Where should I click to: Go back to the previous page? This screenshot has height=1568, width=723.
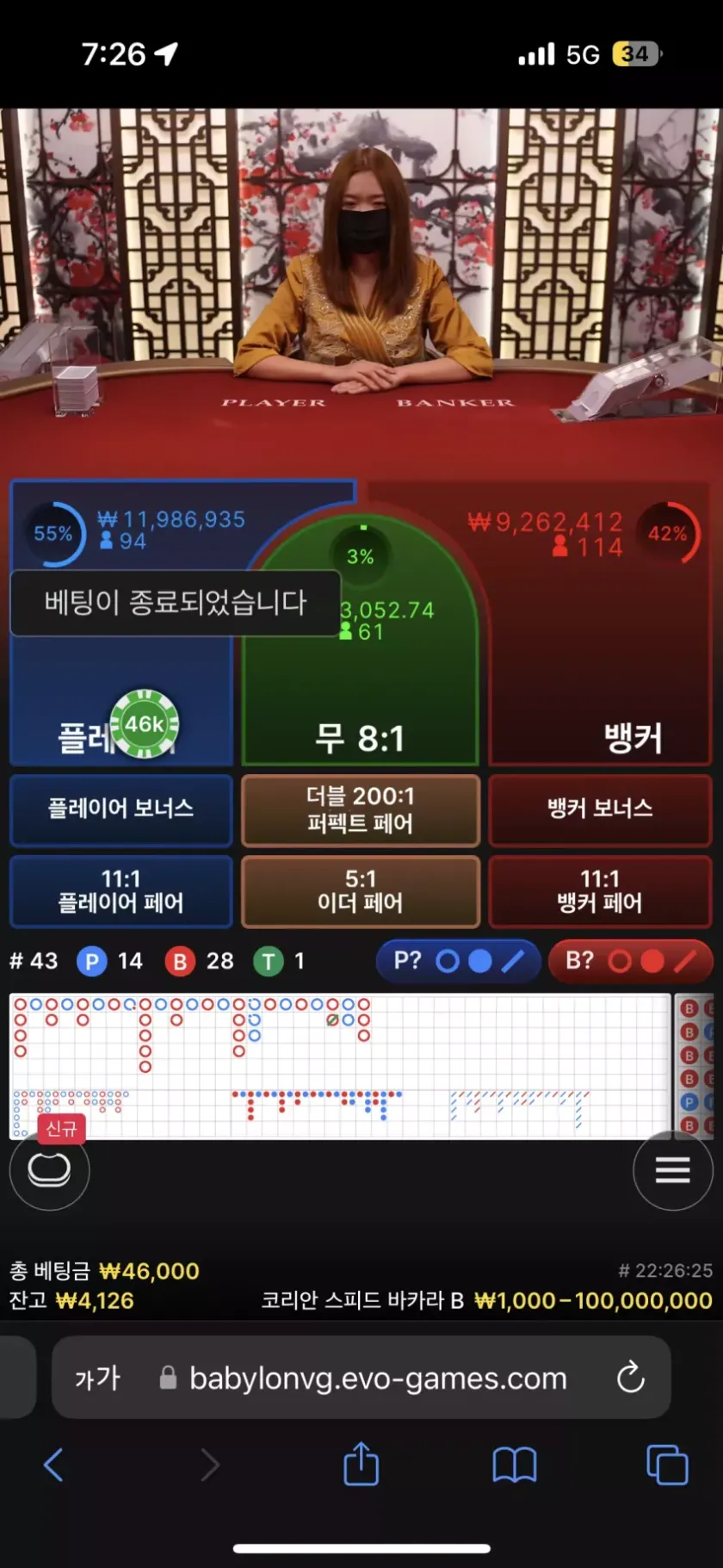(x=53, y=1464)
